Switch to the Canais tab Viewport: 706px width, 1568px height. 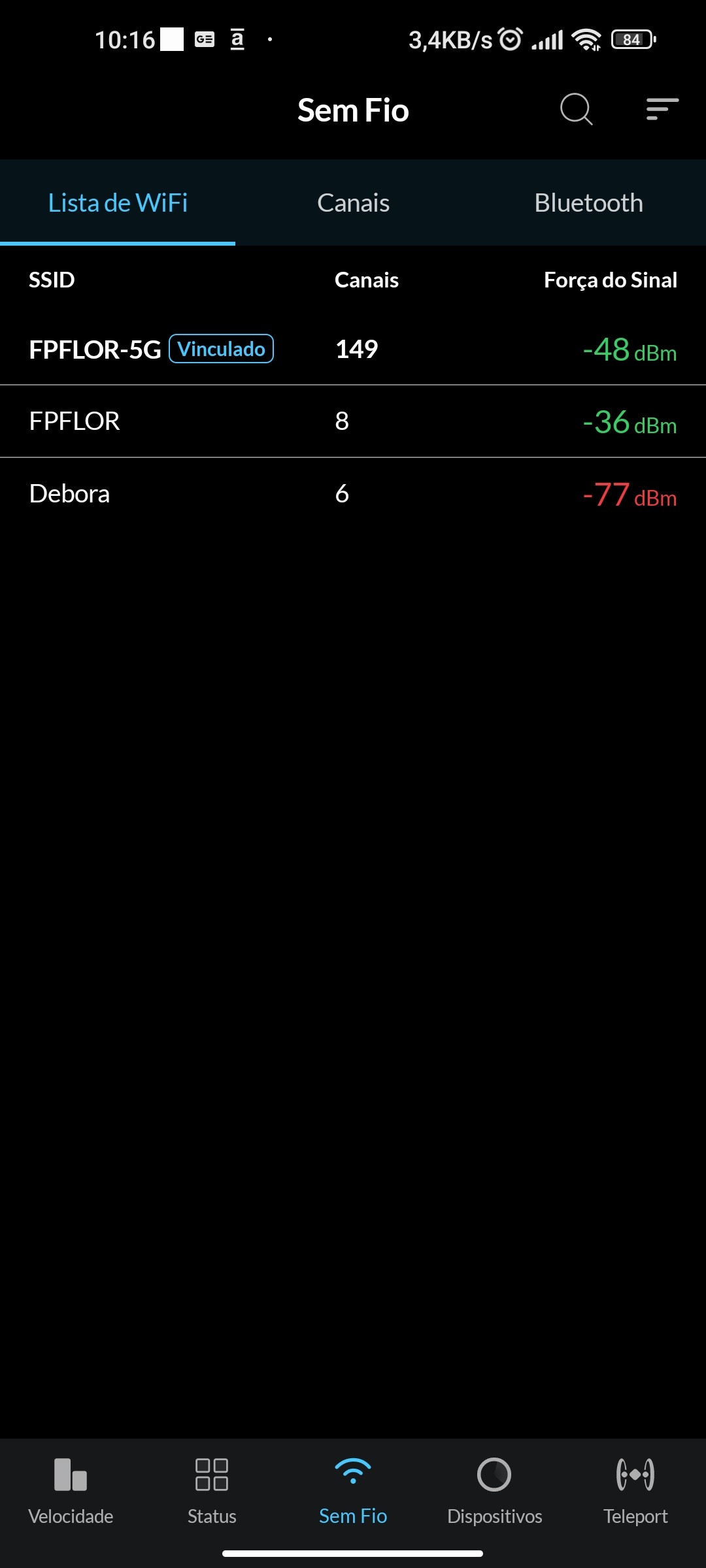(353, 203)
